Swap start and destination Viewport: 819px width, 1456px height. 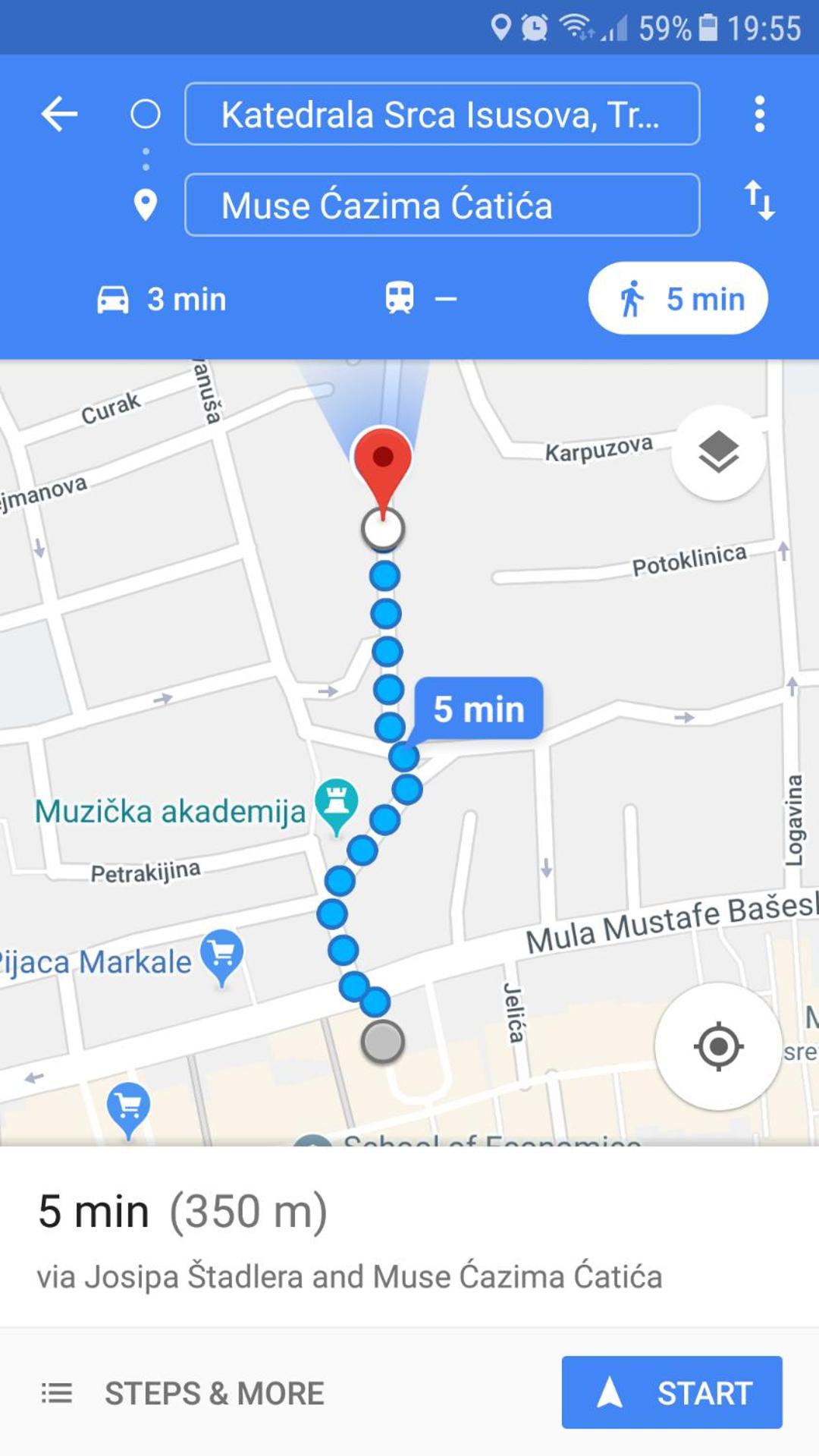click(x=759, y=200)
